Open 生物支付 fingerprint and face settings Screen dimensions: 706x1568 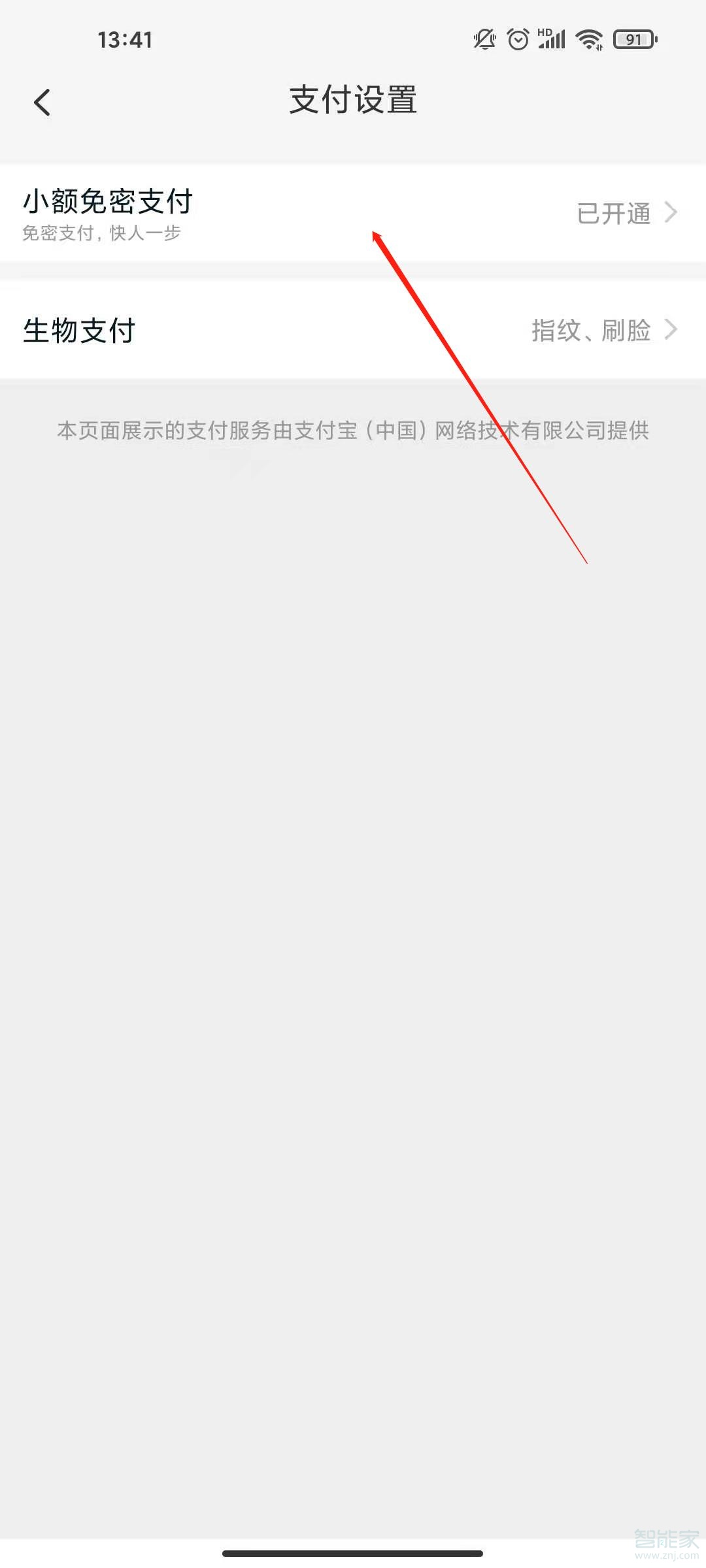click(x=353, y=330)
